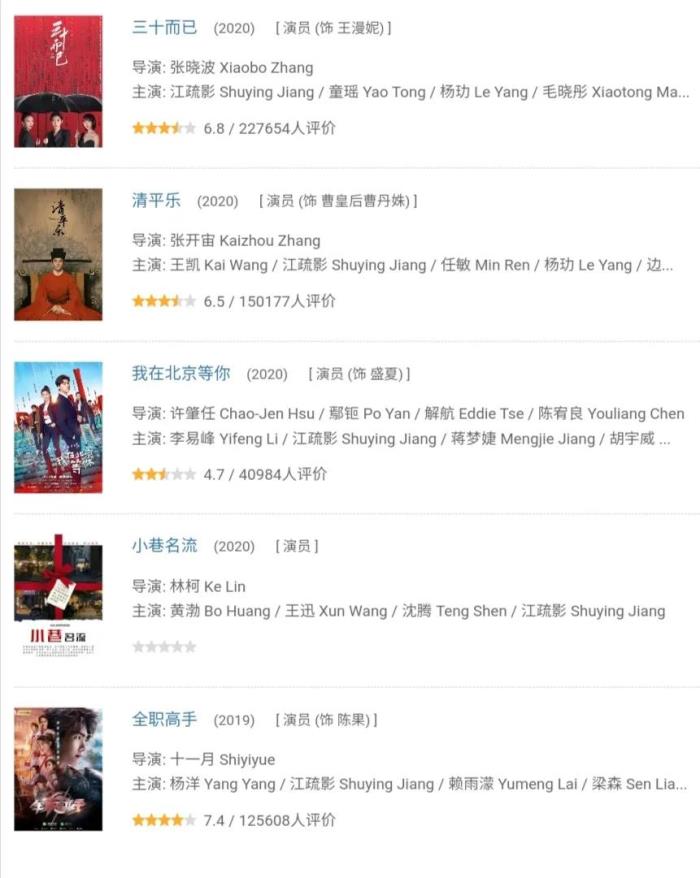Open the 我在北京等你 title link

(181, 373)
